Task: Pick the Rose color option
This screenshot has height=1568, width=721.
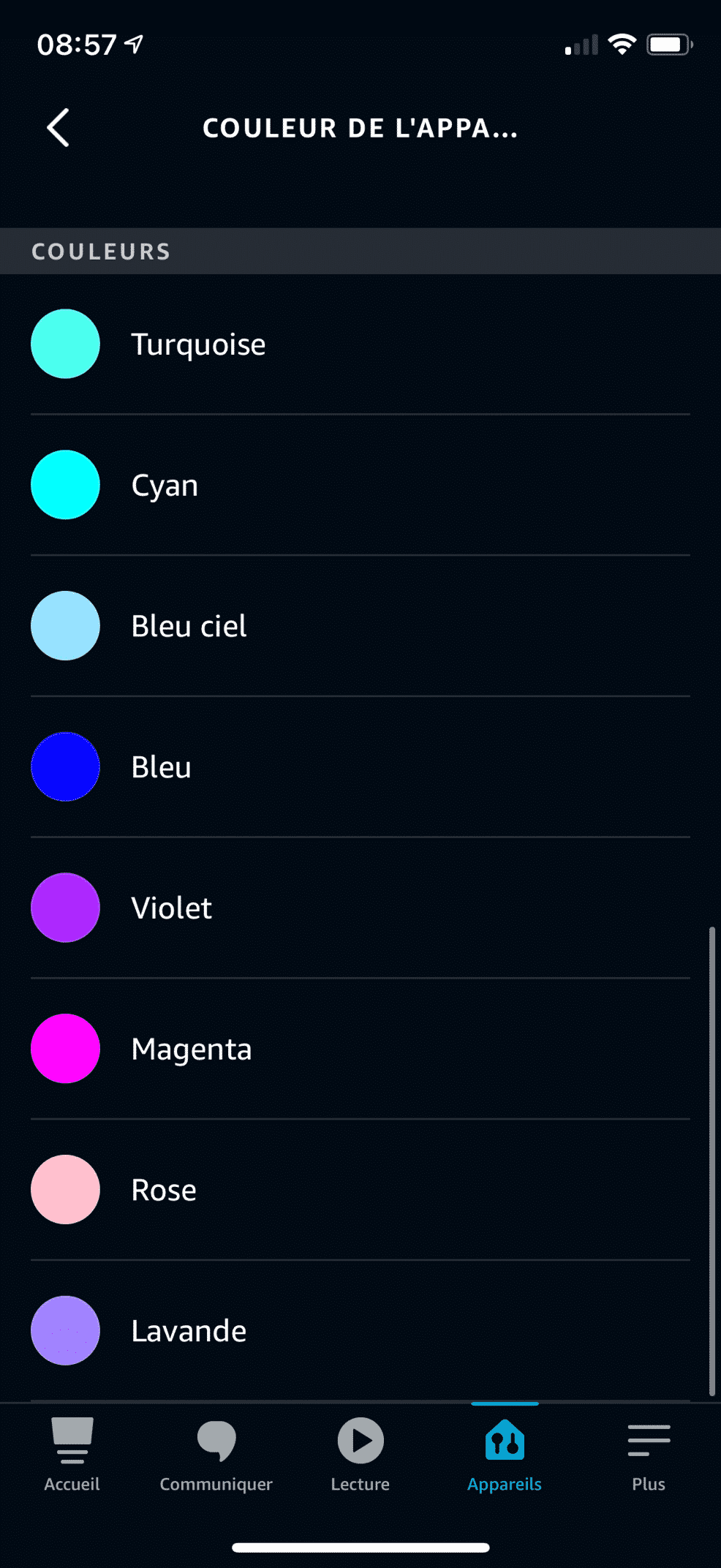Action: point(360,1190)
